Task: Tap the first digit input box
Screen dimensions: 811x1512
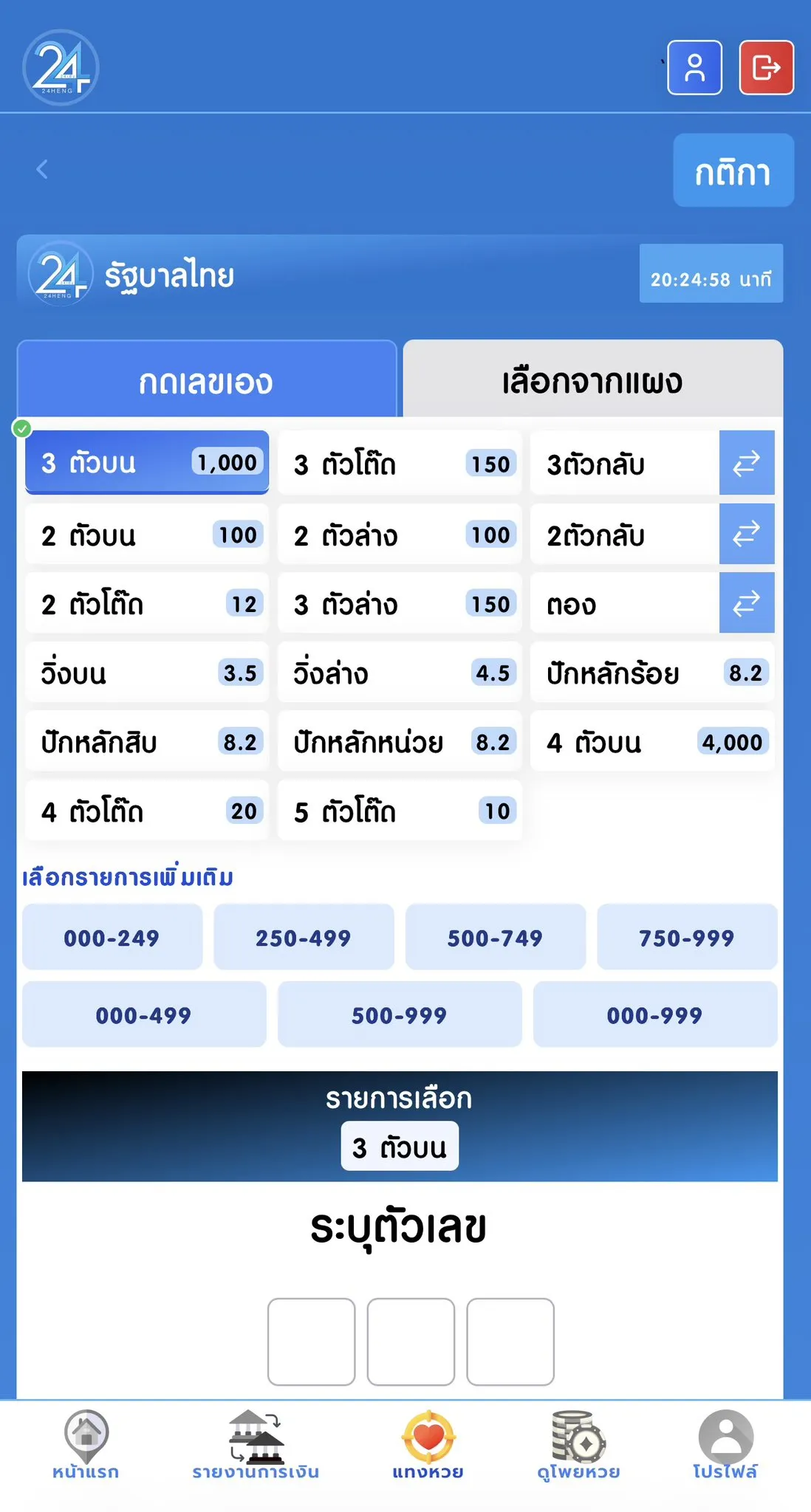Action: click(311, 1341)
